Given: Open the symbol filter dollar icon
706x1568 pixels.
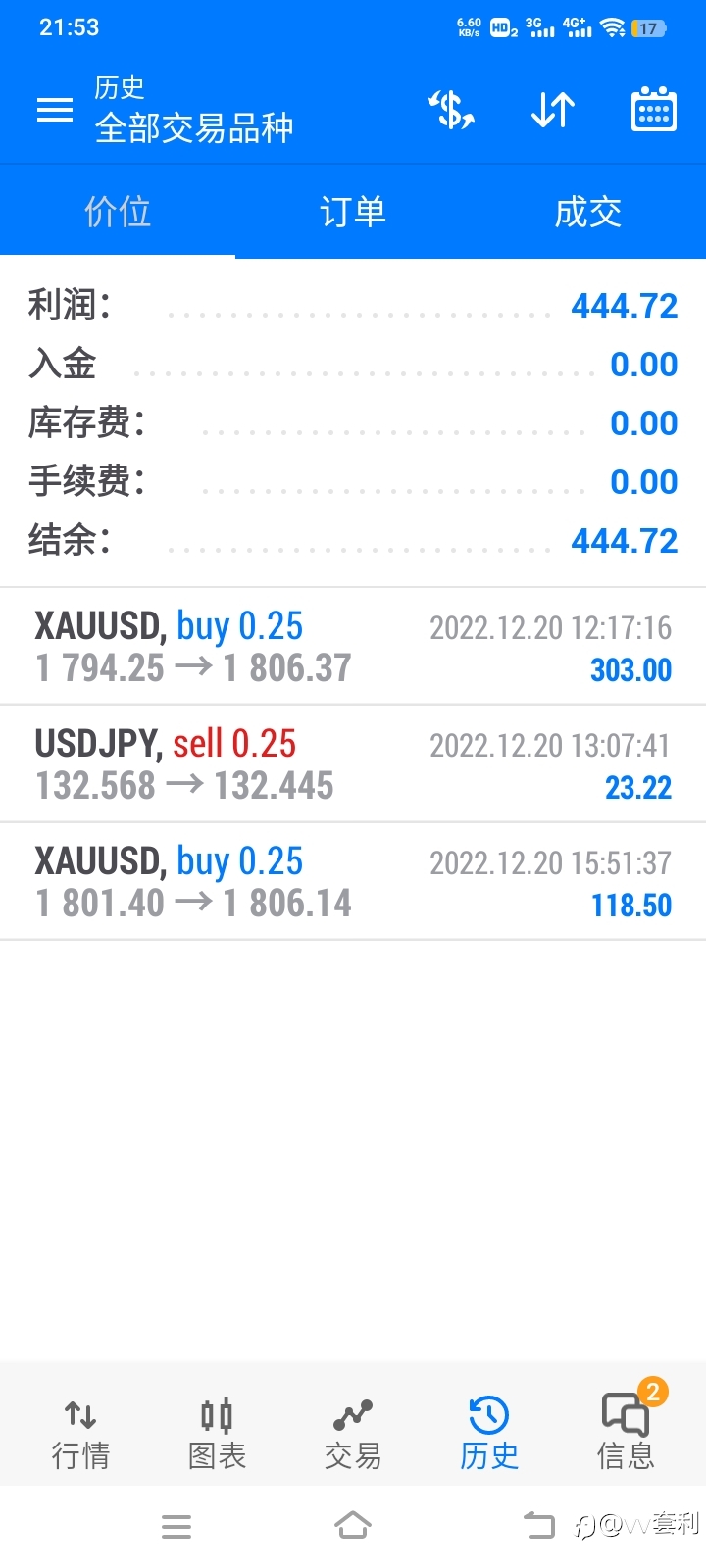Looking at the screenshot, I should [451, 110].
